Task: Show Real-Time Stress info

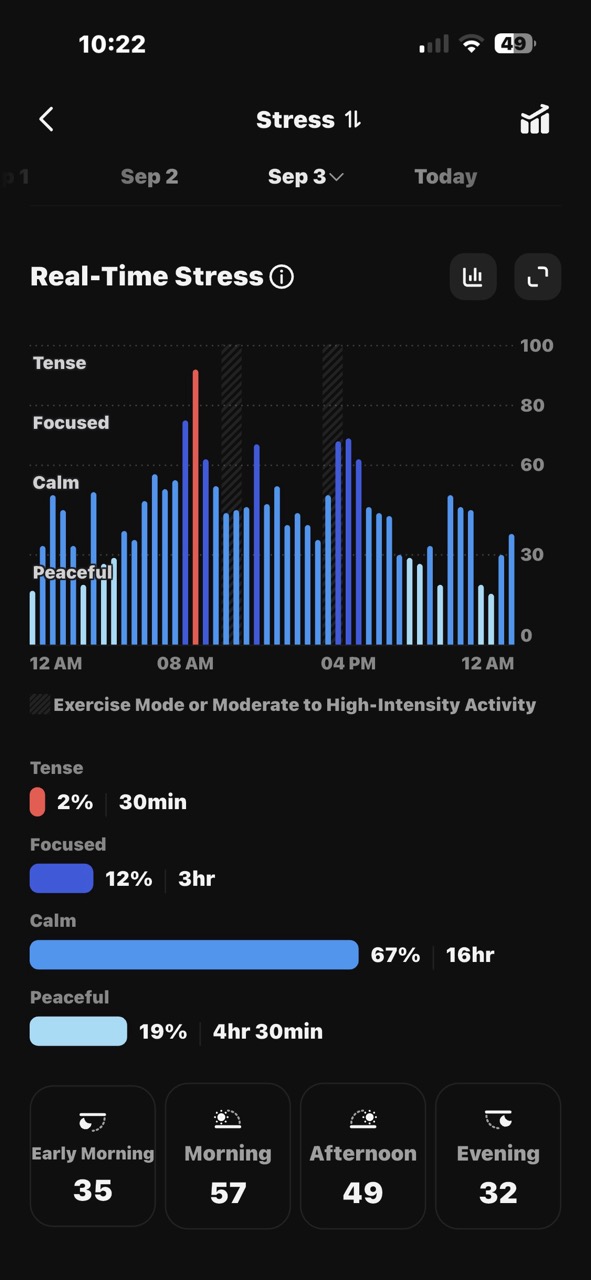Action: pos(282,277)
